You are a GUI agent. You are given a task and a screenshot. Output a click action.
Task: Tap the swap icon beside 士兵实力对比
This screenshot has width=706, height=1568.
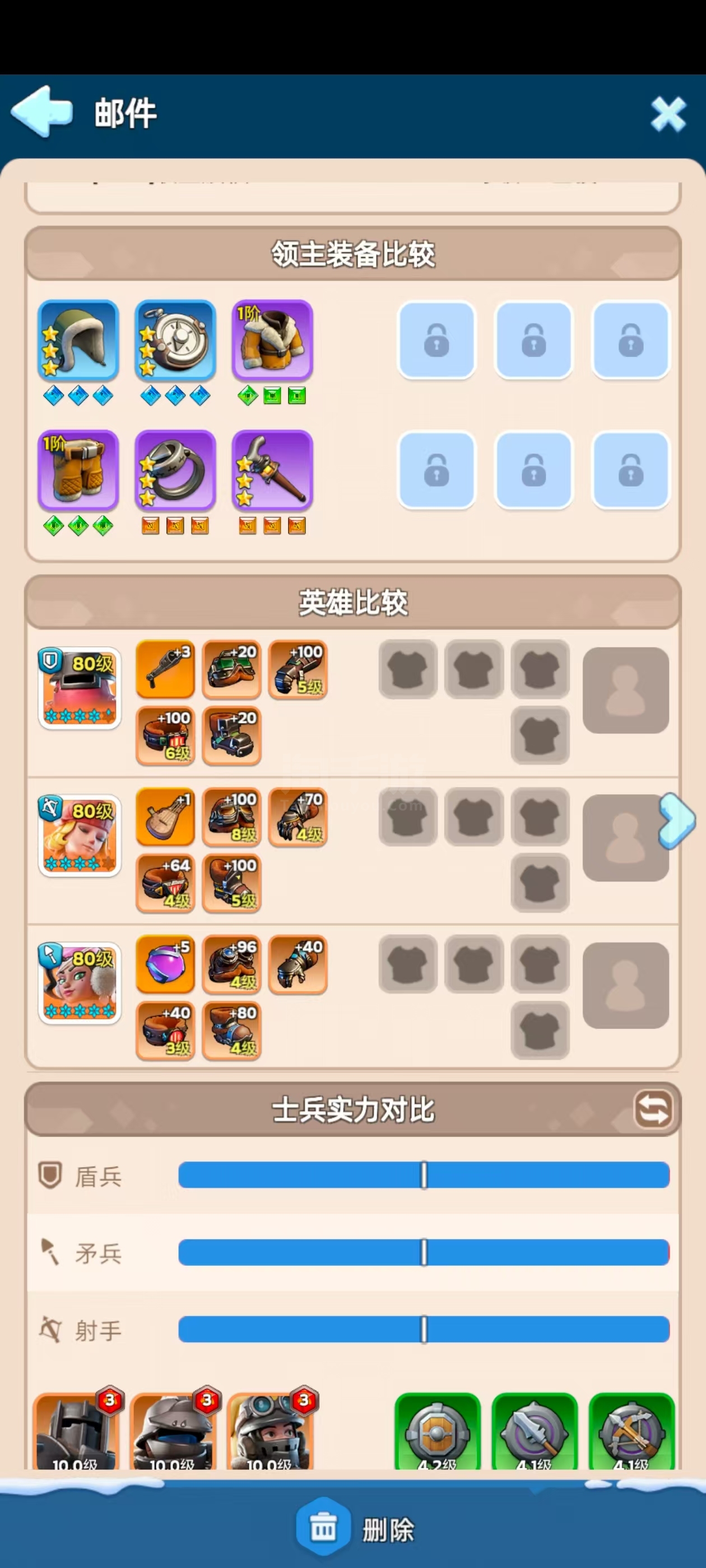coord(653,1109)
